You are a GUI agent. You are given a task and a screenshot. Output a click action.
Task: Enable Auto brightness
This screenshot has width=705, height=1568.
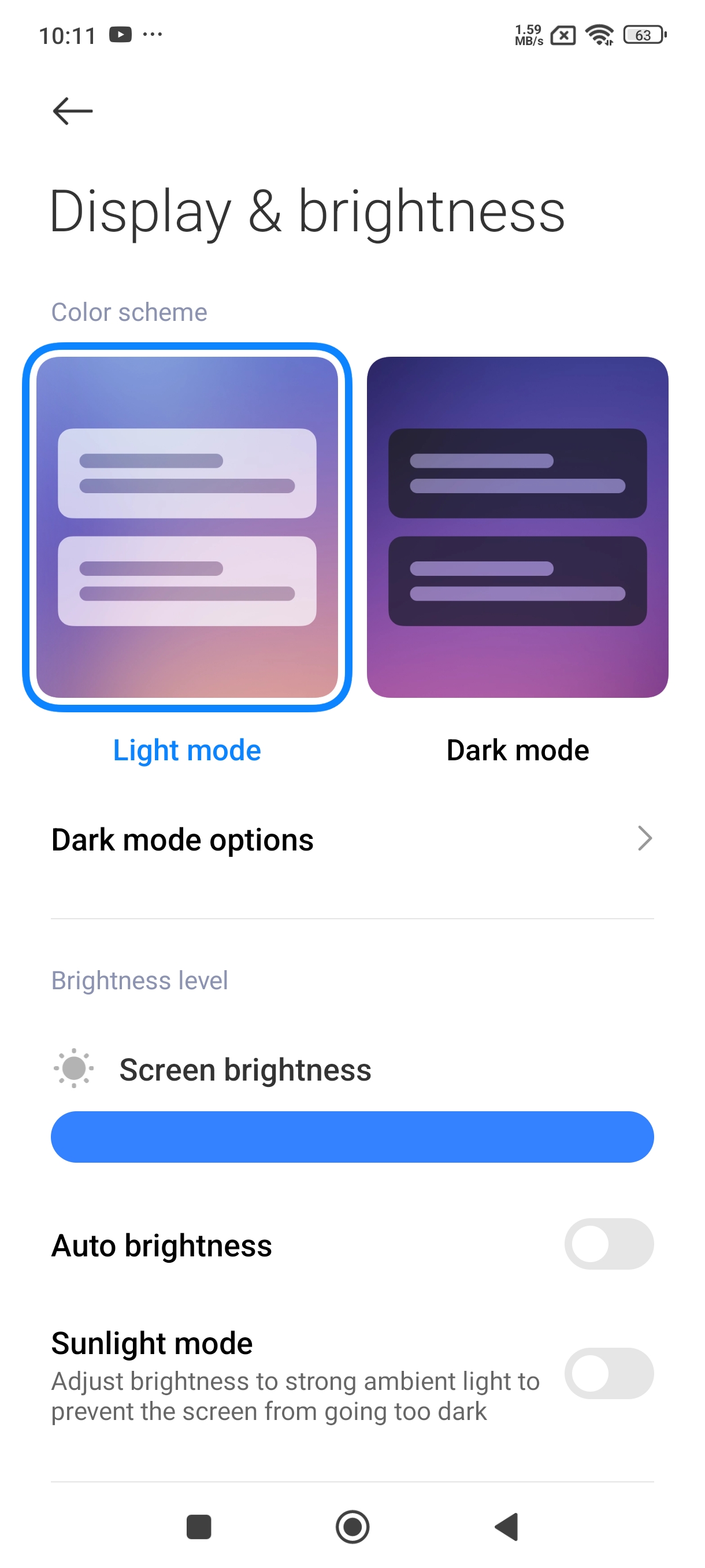coord(608,1244)
